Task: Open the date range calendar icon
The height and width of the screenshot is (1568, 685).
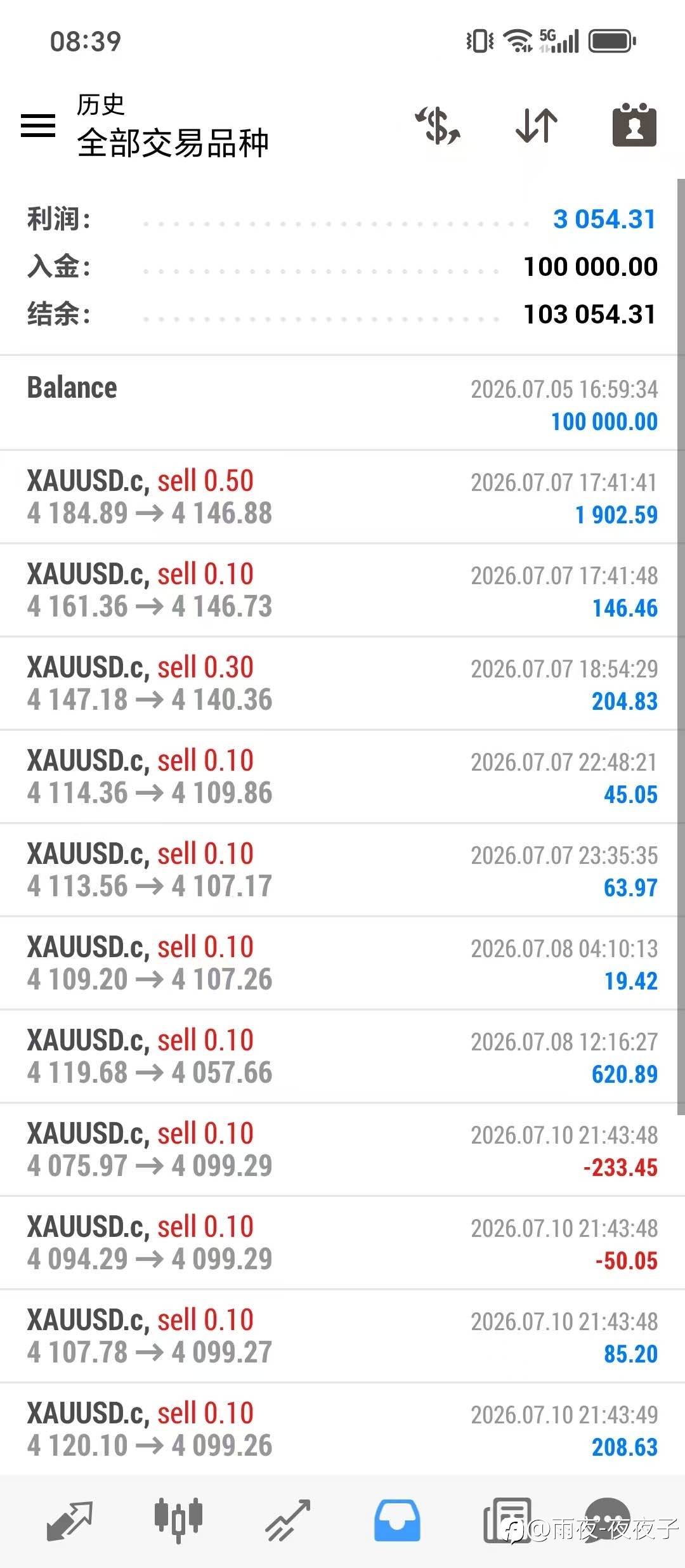Action: pos(634,125)
